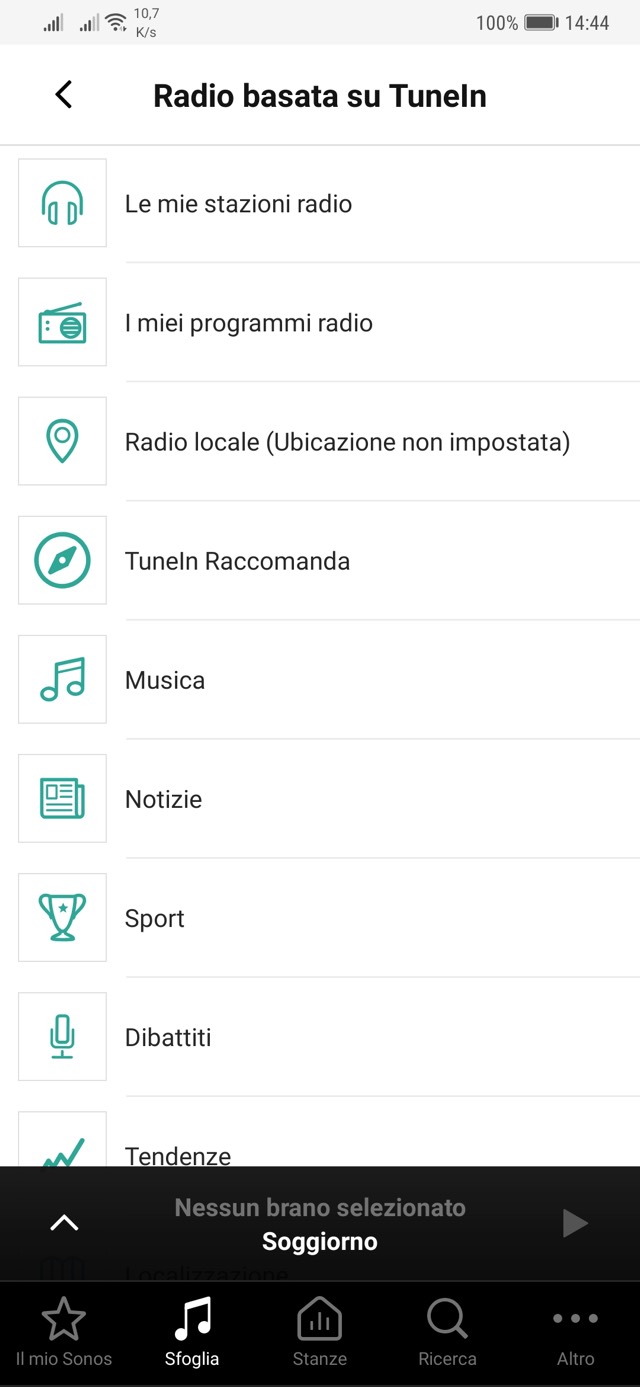The image size is (640, 1387).
Task: Go to the Ricerca tab
Action: 447,1333
